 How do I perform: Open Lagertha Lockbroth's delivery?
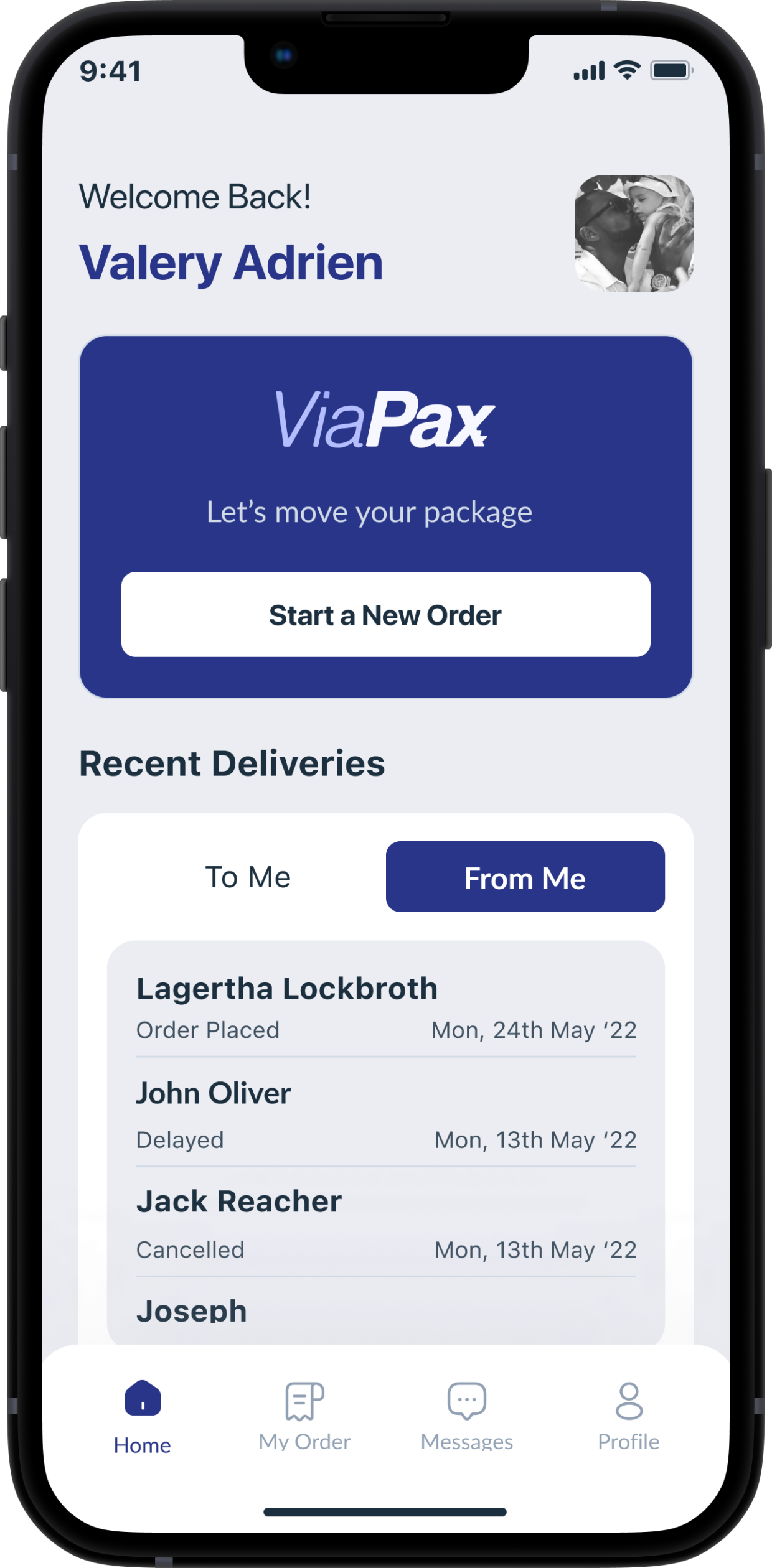coord(385,1007)
